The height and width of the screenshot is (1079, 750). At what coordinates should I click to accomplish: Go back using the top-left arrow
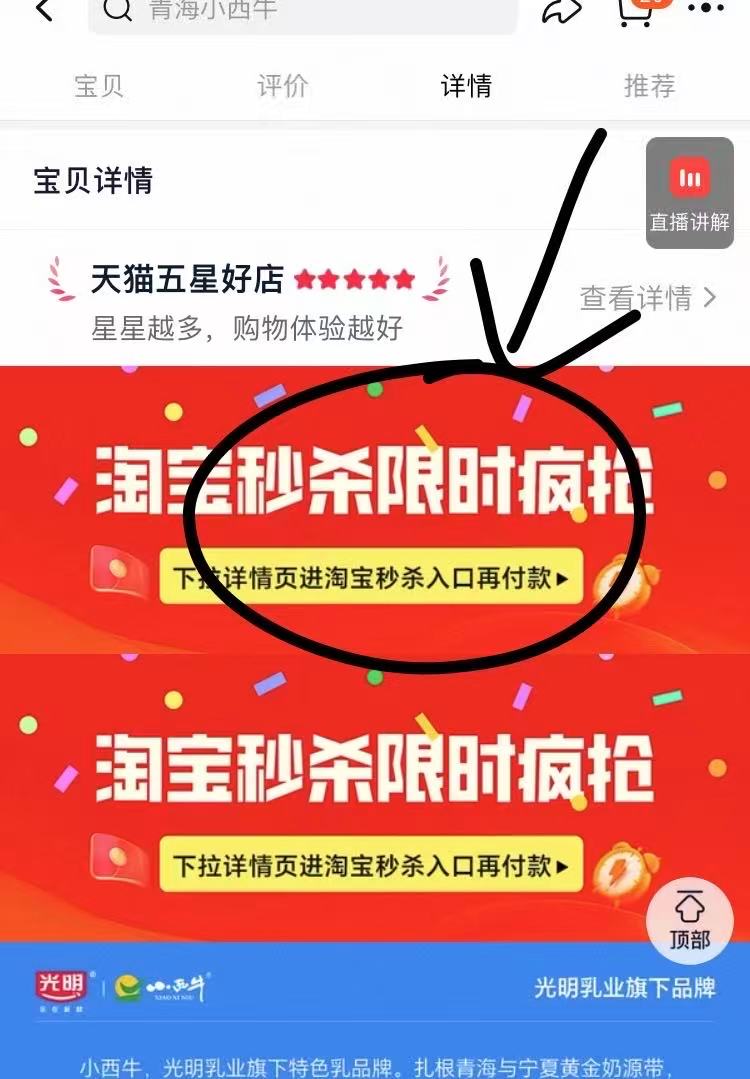44,10
